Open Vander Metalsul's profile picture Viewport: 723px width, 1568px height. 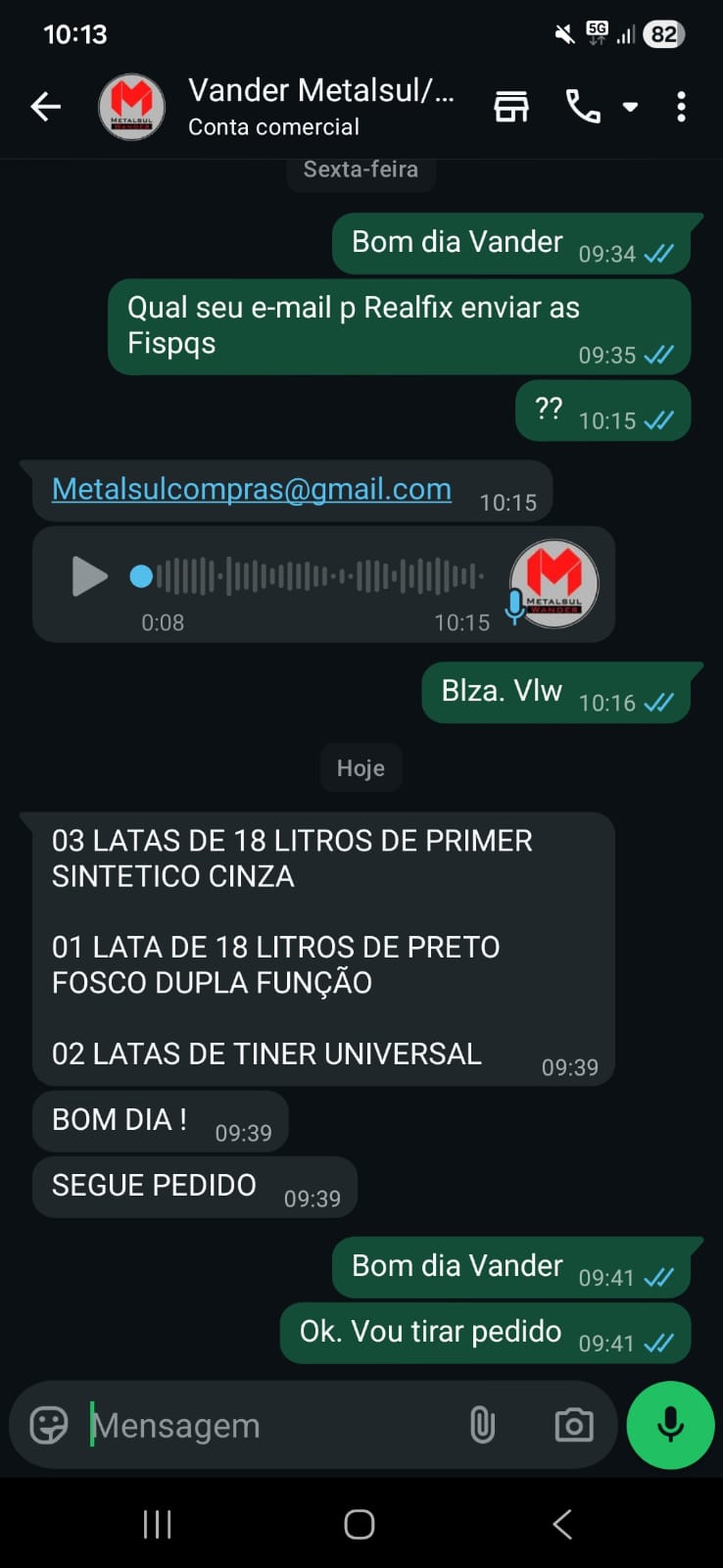click(x=131, y=107)
